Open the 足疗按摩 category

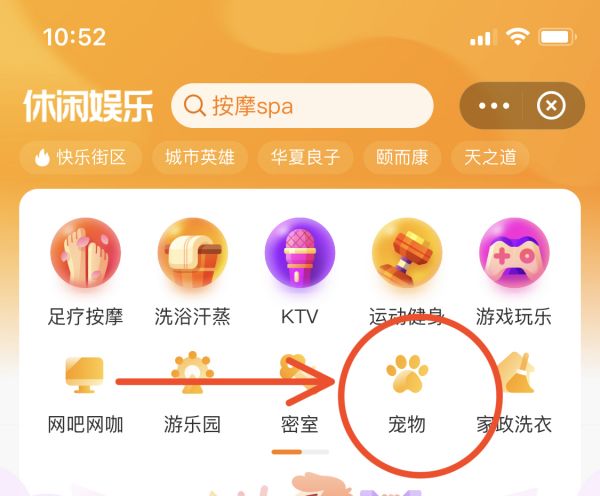(85, 272)
